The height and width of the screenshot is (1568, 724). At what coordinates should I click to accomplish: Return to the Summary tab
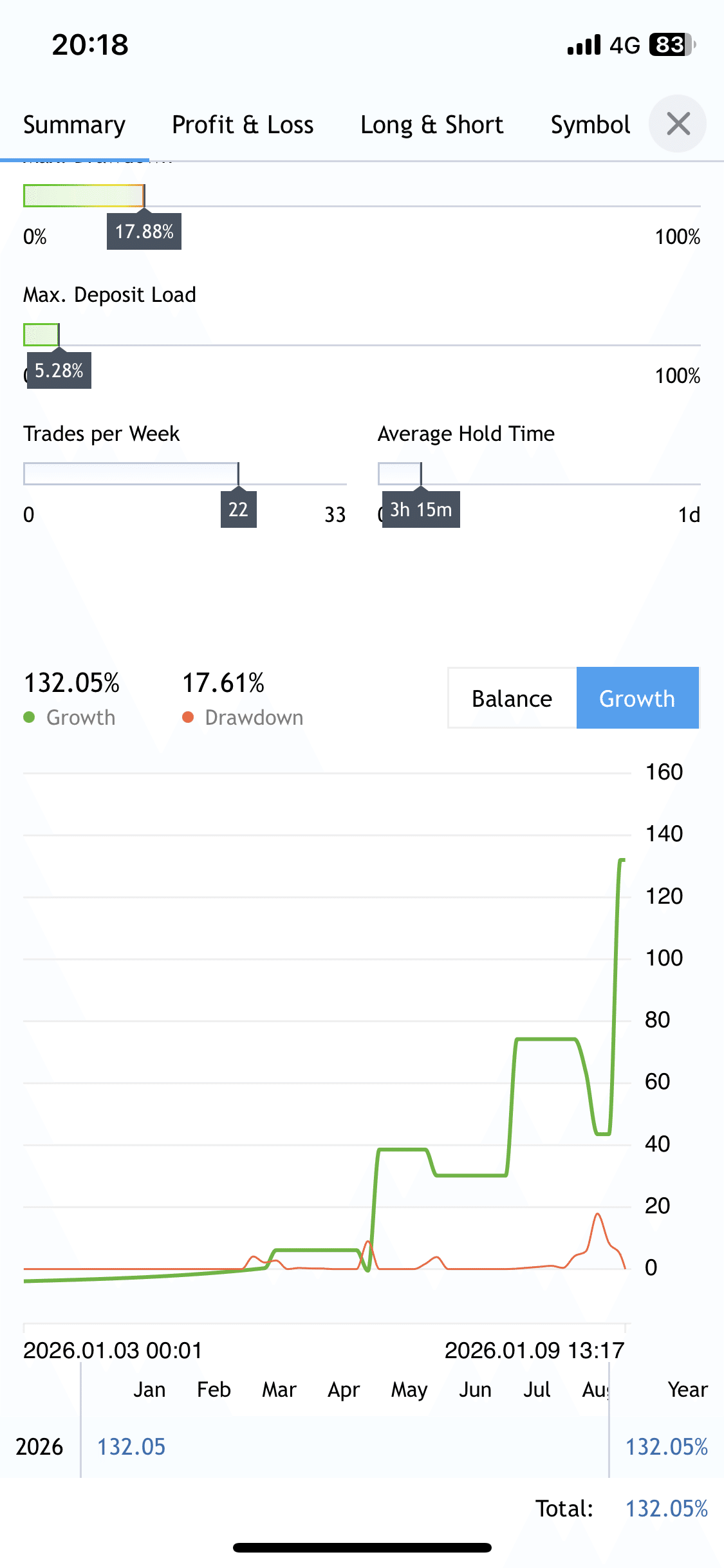click(x=74, y=124)
